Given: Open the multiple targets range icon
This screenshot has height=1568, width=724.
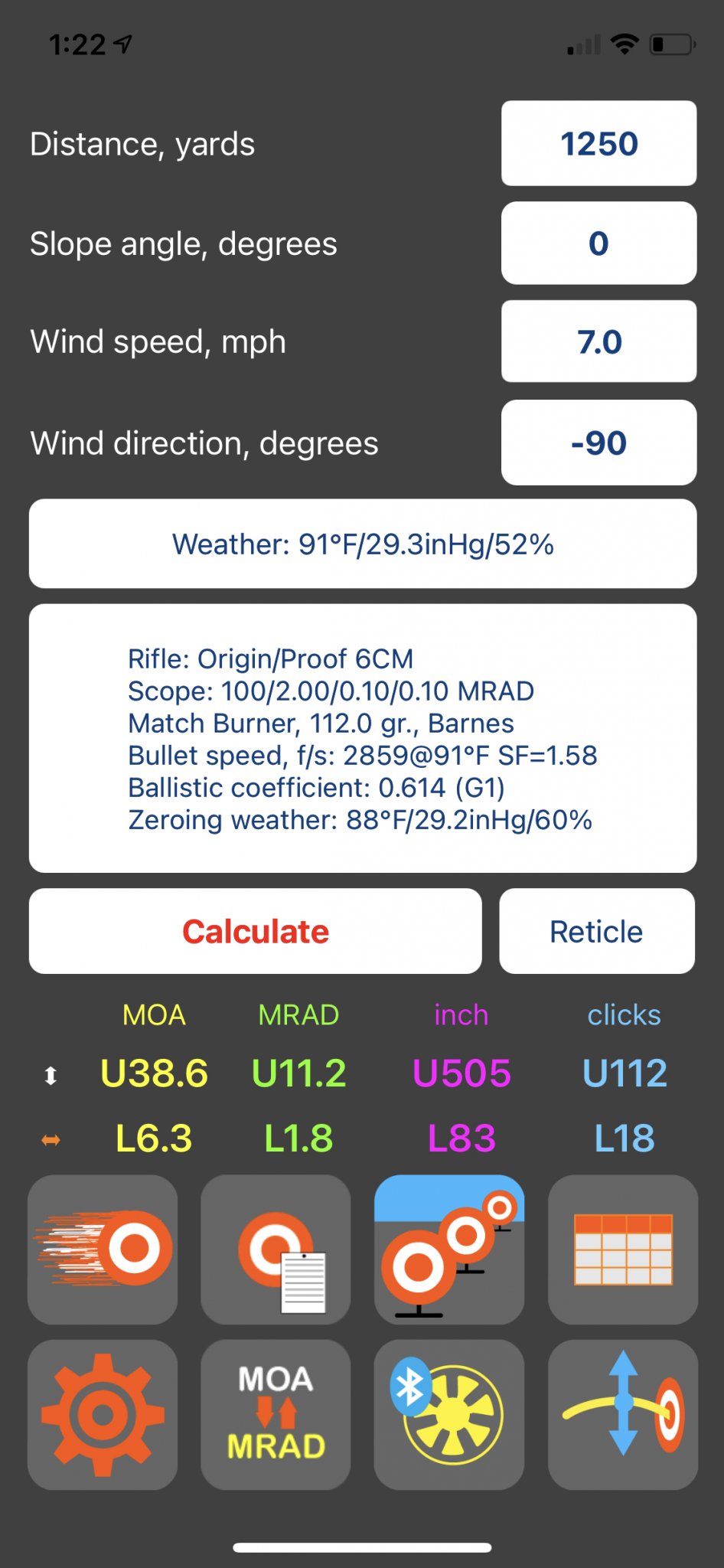Looking at the screenshot, I should click(449, 1249).
